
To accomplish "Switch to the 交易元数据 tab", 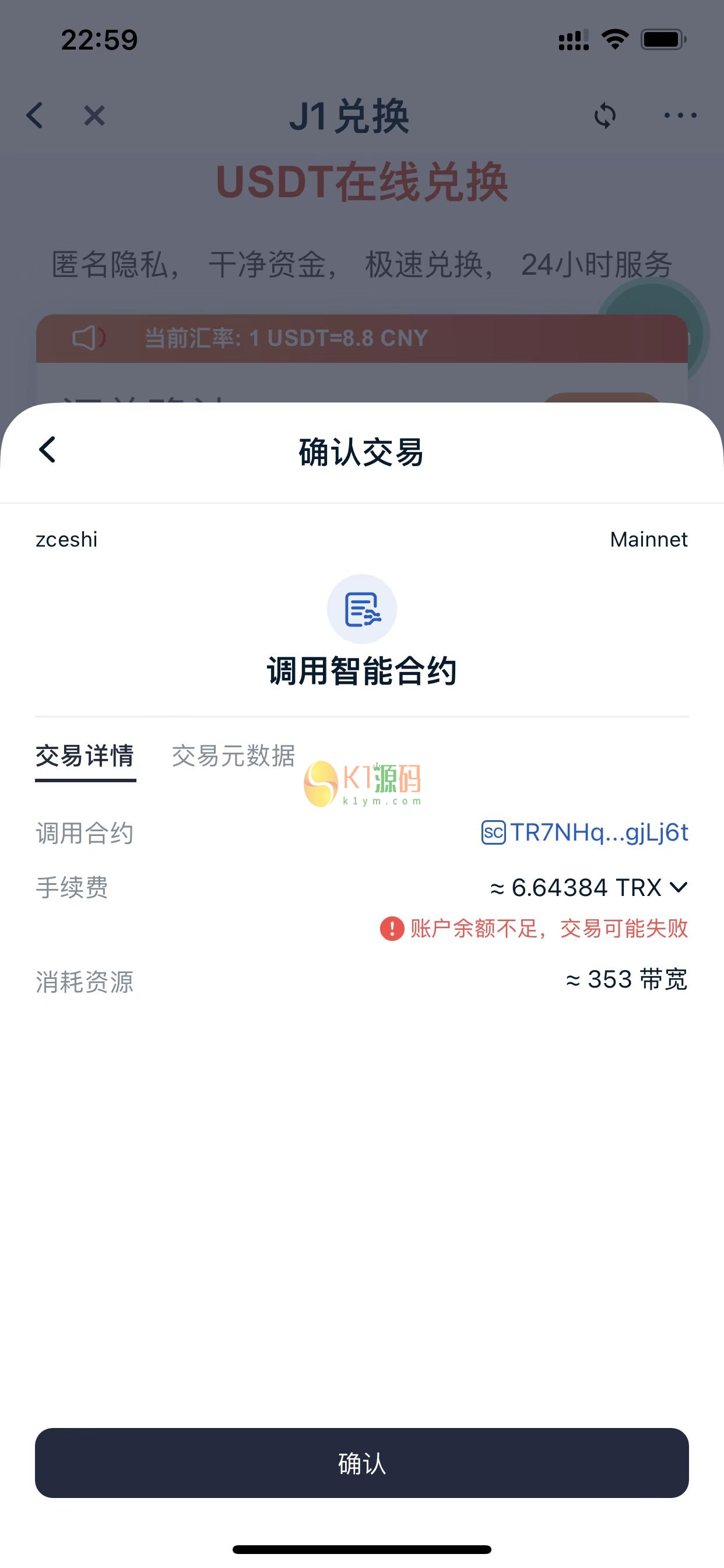I will tap(233, 756).
